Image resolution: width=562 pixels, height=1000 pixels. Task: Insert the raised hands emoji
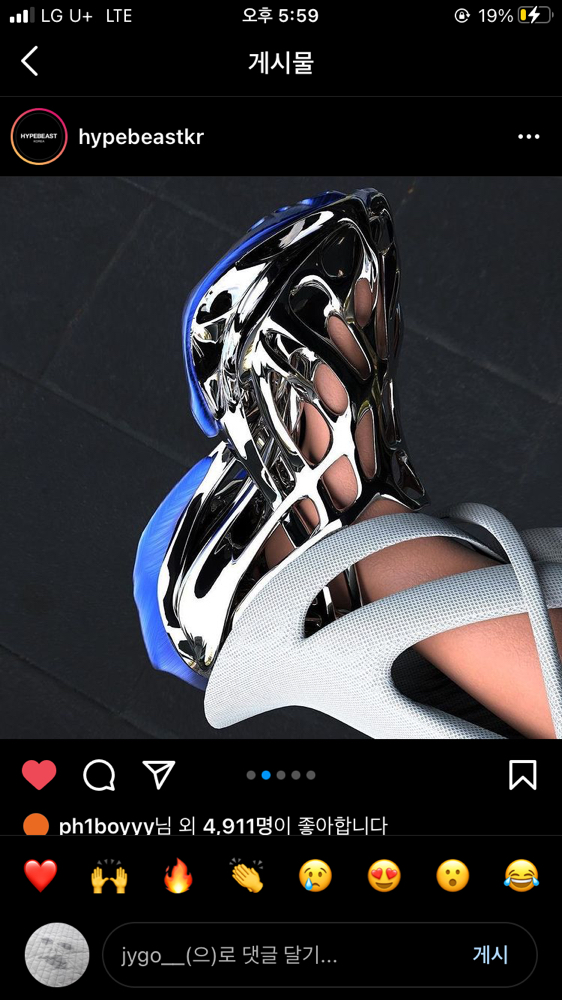click(109, 876)
